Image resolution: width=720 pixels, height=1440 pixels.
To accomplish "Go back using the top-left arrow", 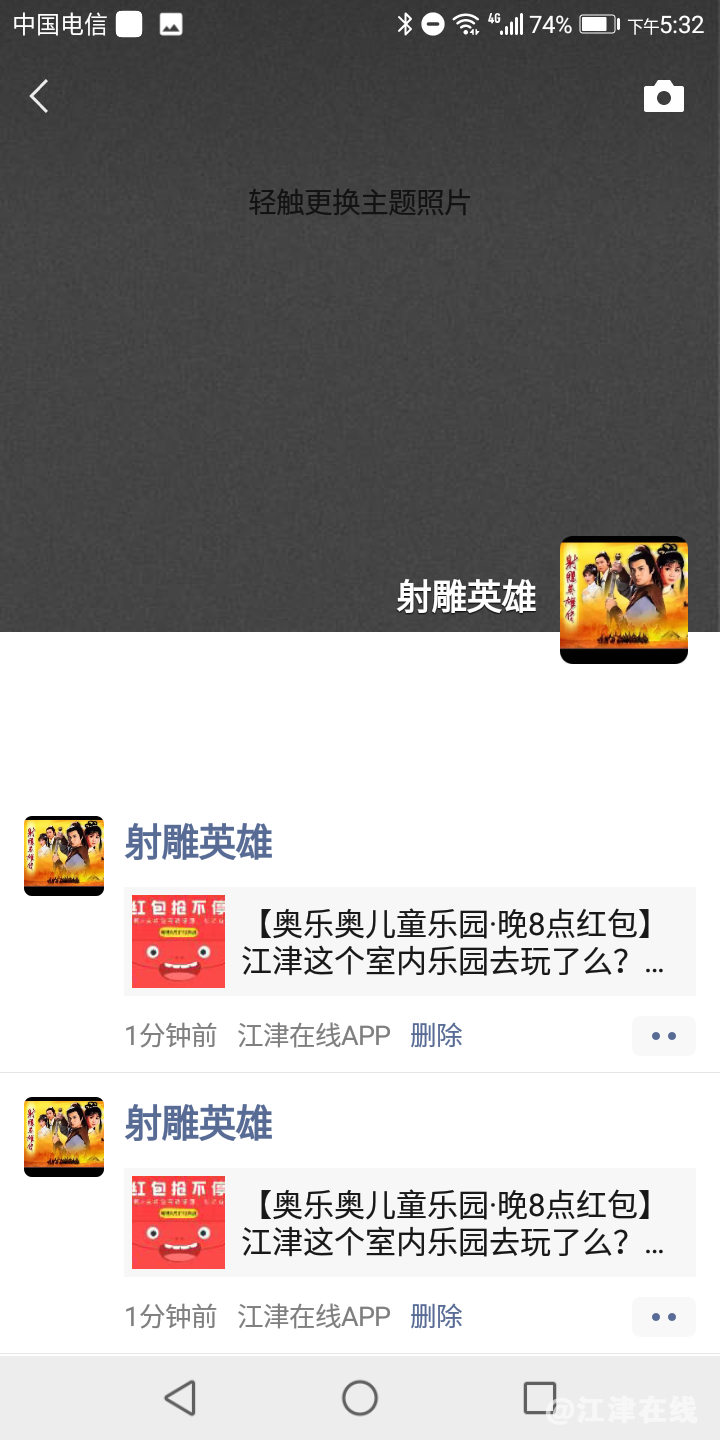I will coord(39,97).
